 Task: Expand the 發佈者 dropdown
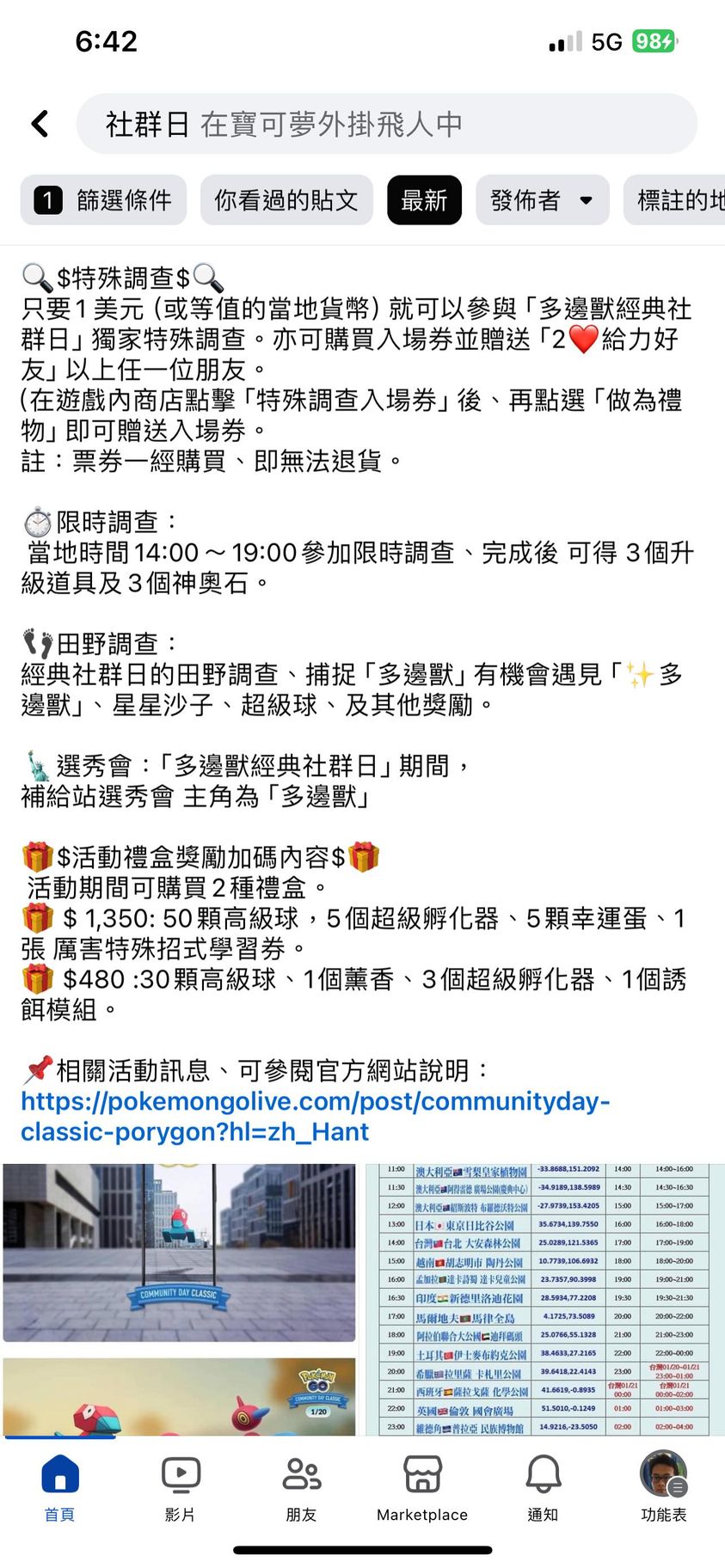click(542, 200)
